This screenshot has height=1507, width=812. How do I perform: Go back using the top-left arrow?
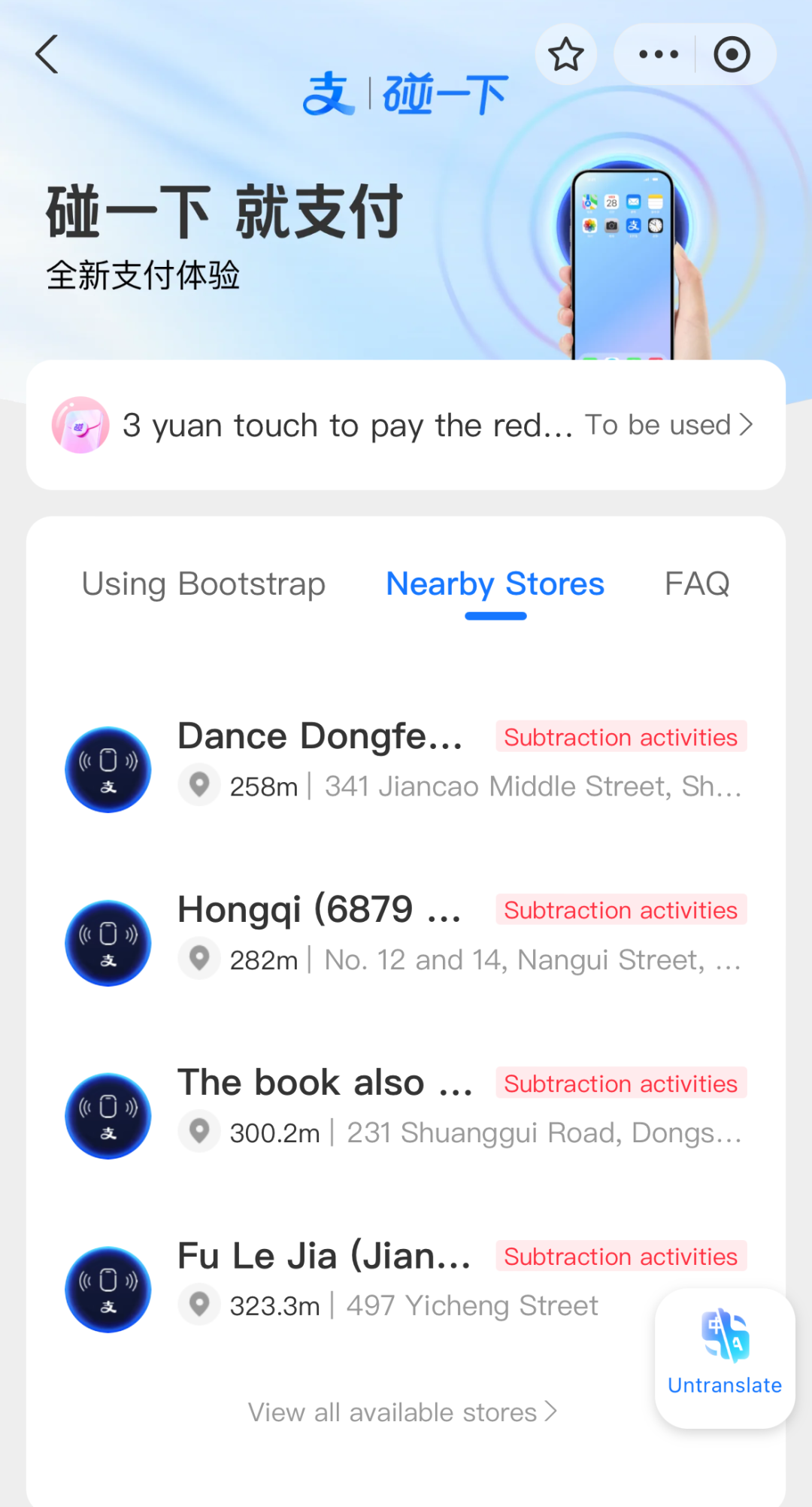coord(47,54)
